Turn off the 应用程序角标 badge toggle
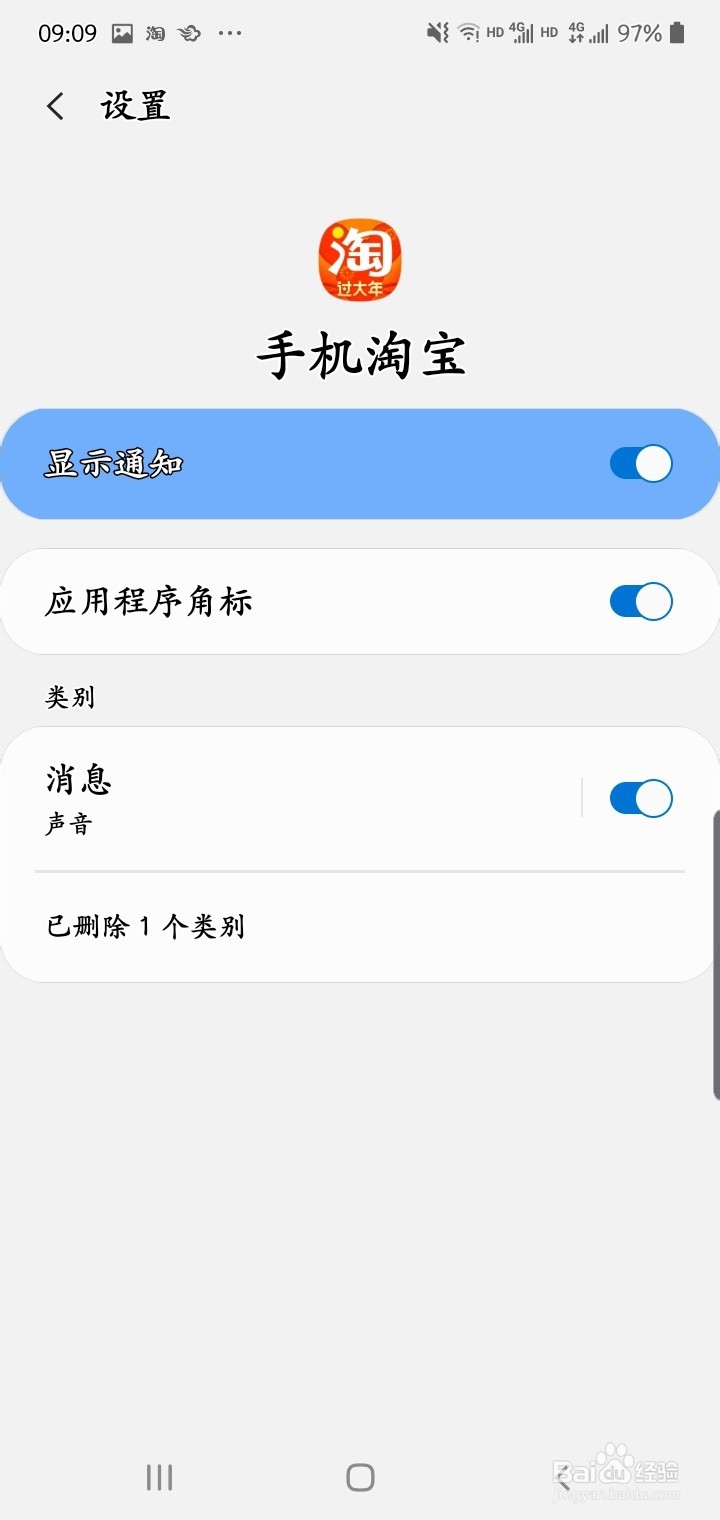Viewport: 720px width, 1520px height. (x=639, y=601)
